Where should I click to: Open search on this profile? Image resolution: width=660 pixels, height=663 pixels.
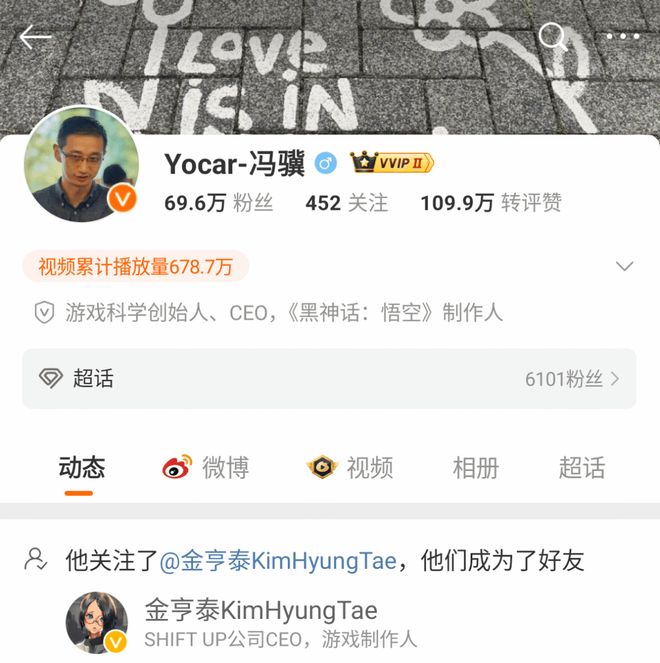click(x=553, y=38)
